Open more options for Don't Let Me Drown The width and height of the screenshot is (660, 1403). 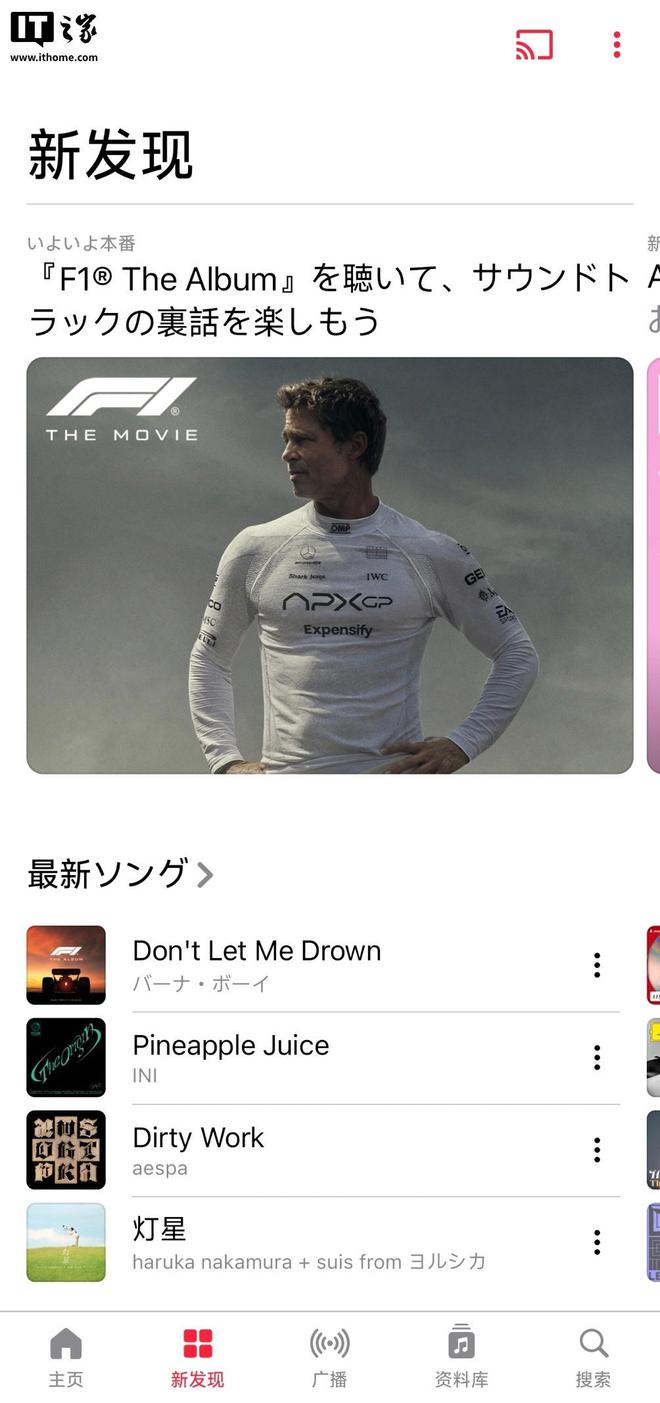pos(596,965)
